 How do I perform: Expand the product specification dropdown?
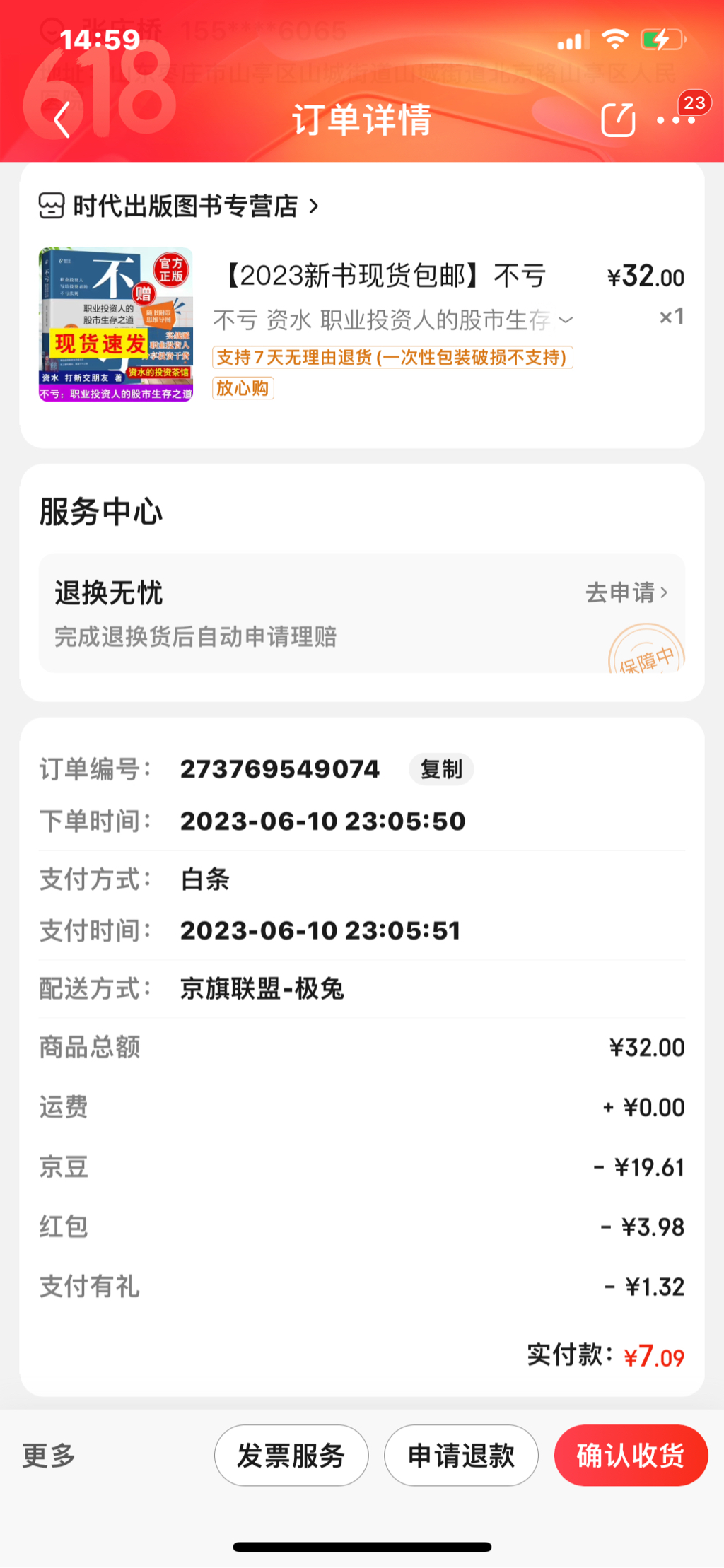(x=566, y=320)
